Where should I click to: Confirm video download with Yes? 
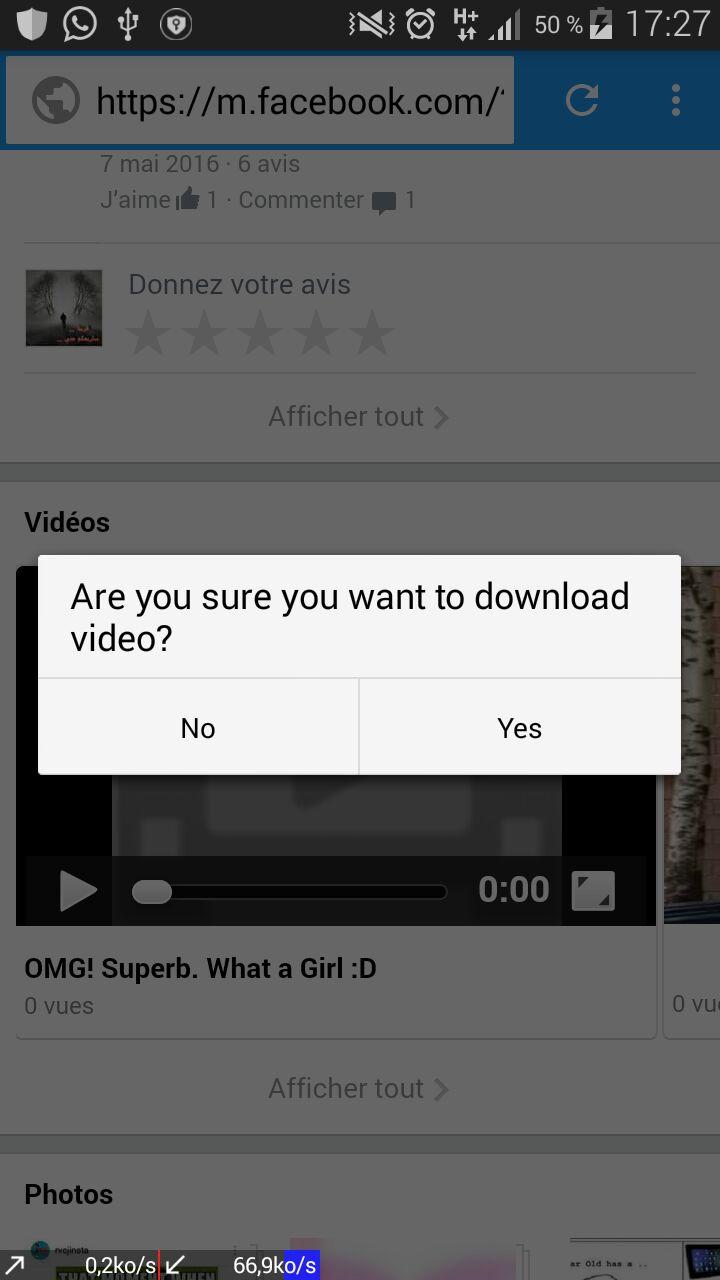click(x=520, y=727)
